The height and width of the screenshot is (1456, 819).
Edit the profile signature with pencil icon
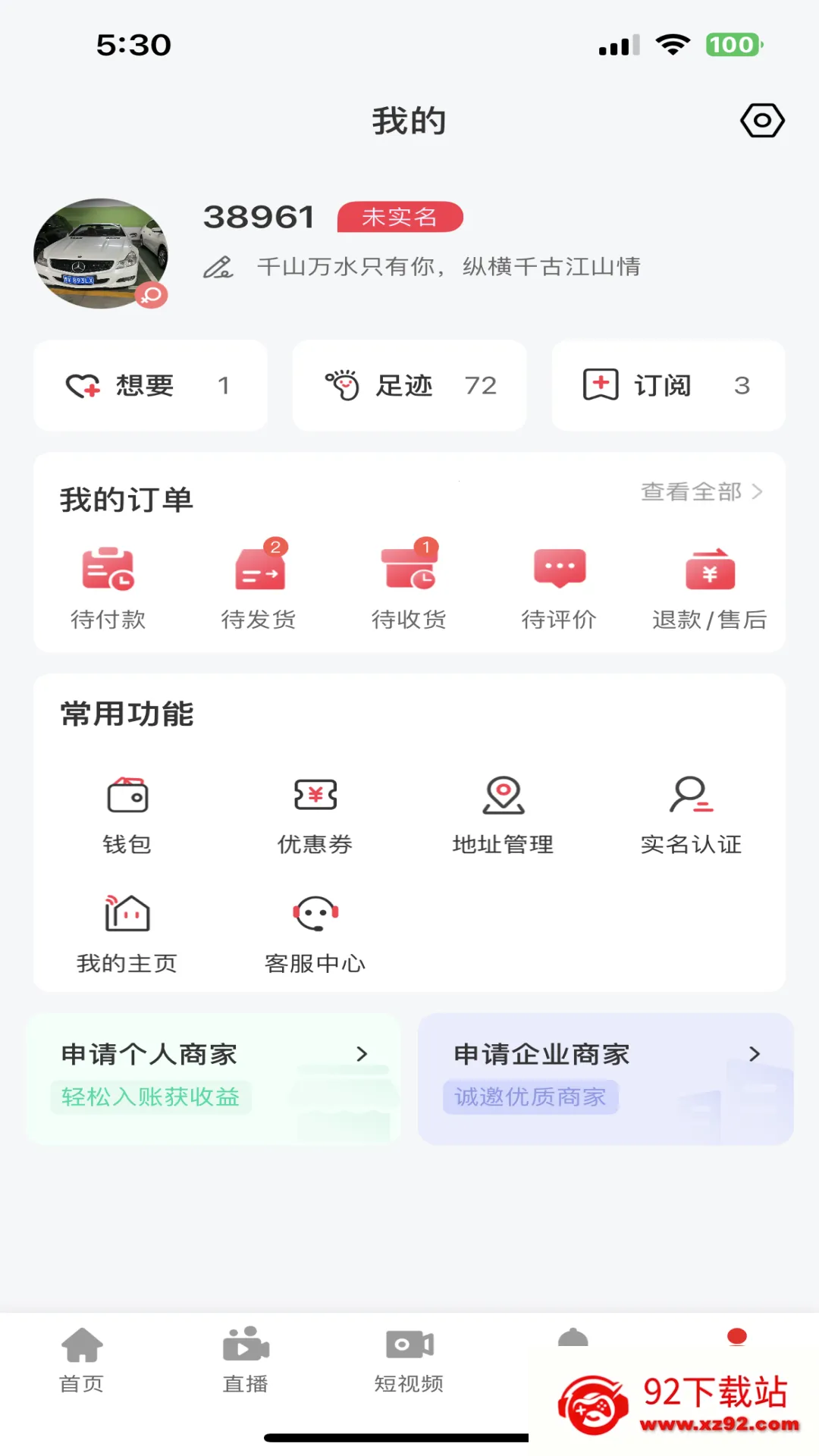click(x=218, y=267)
